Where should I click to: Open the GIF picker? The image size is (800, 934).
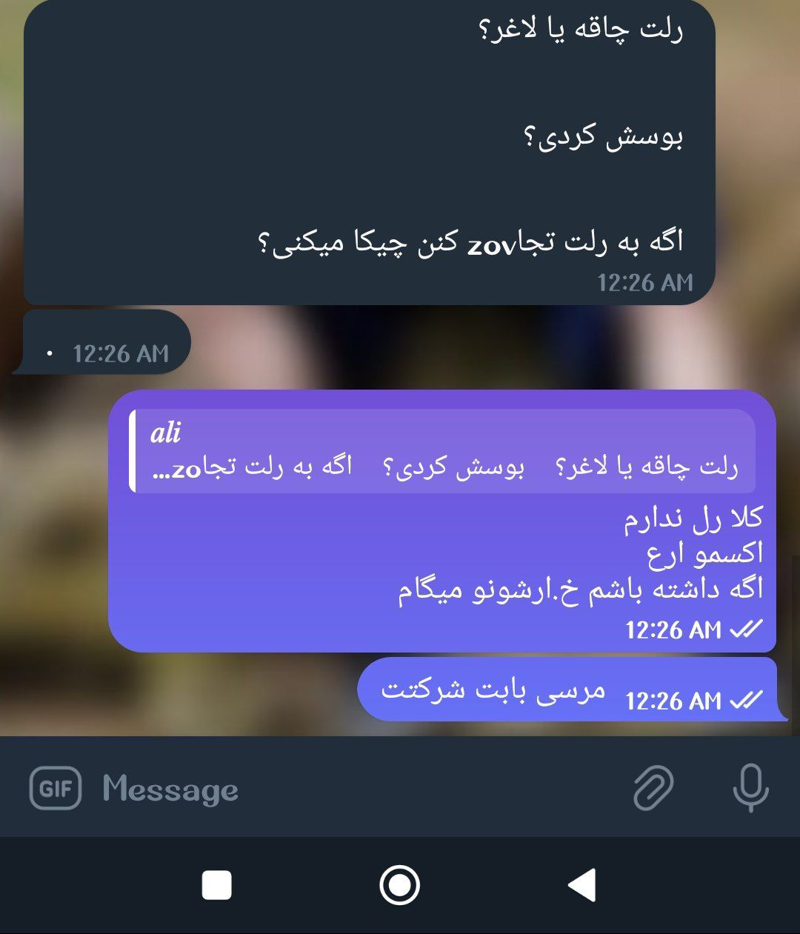pyautogui.click(x=55, y=789)
